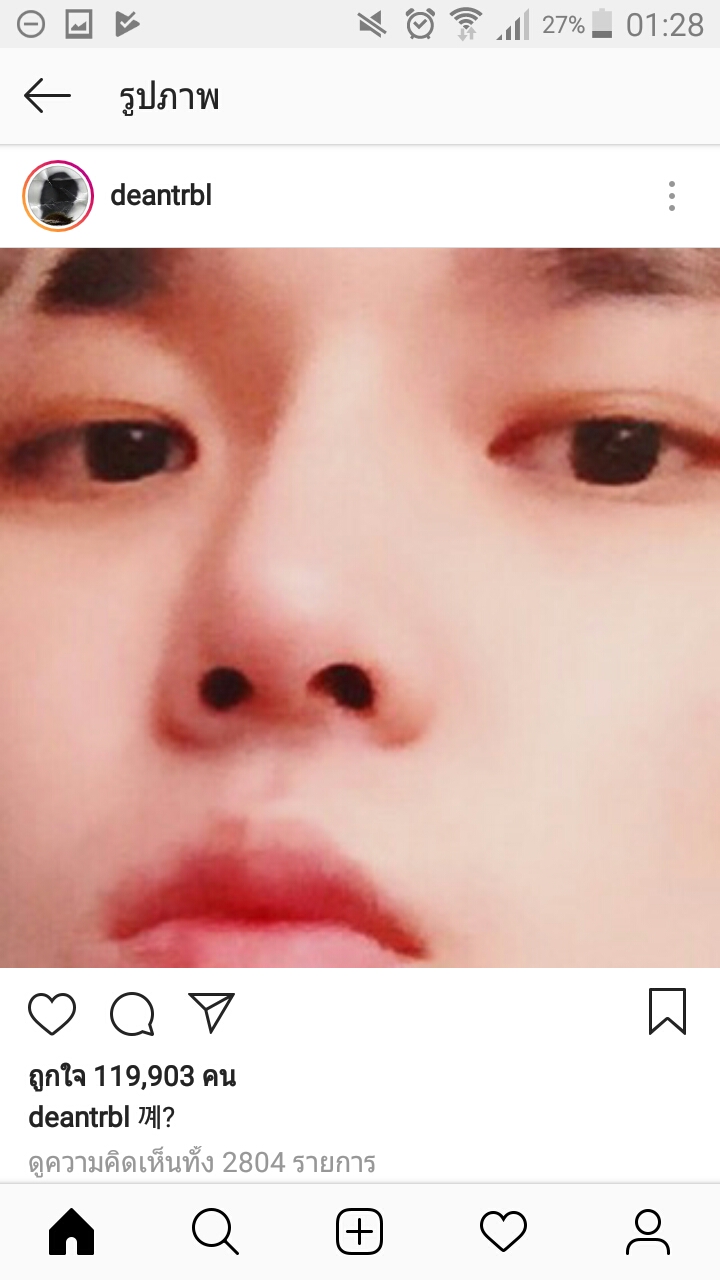Save the post with the bookmark icon

pos(667,1012)
